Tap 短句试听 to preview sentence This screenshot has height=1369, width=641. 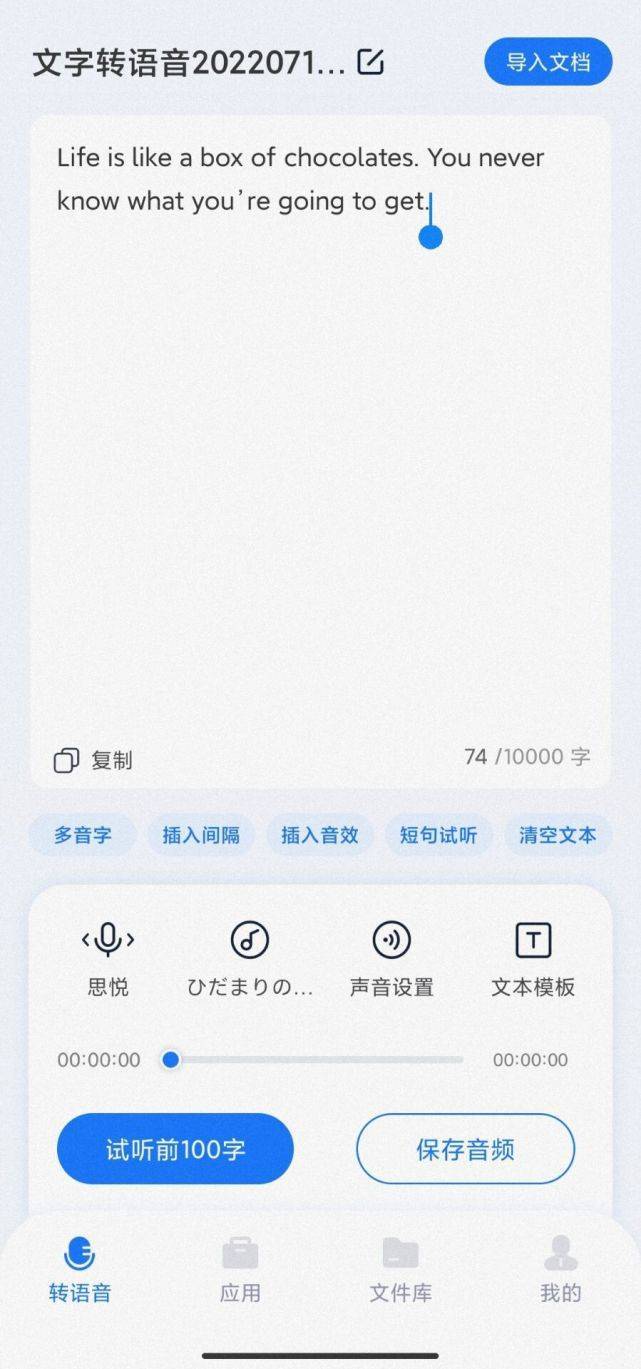[x=439, y=835]
